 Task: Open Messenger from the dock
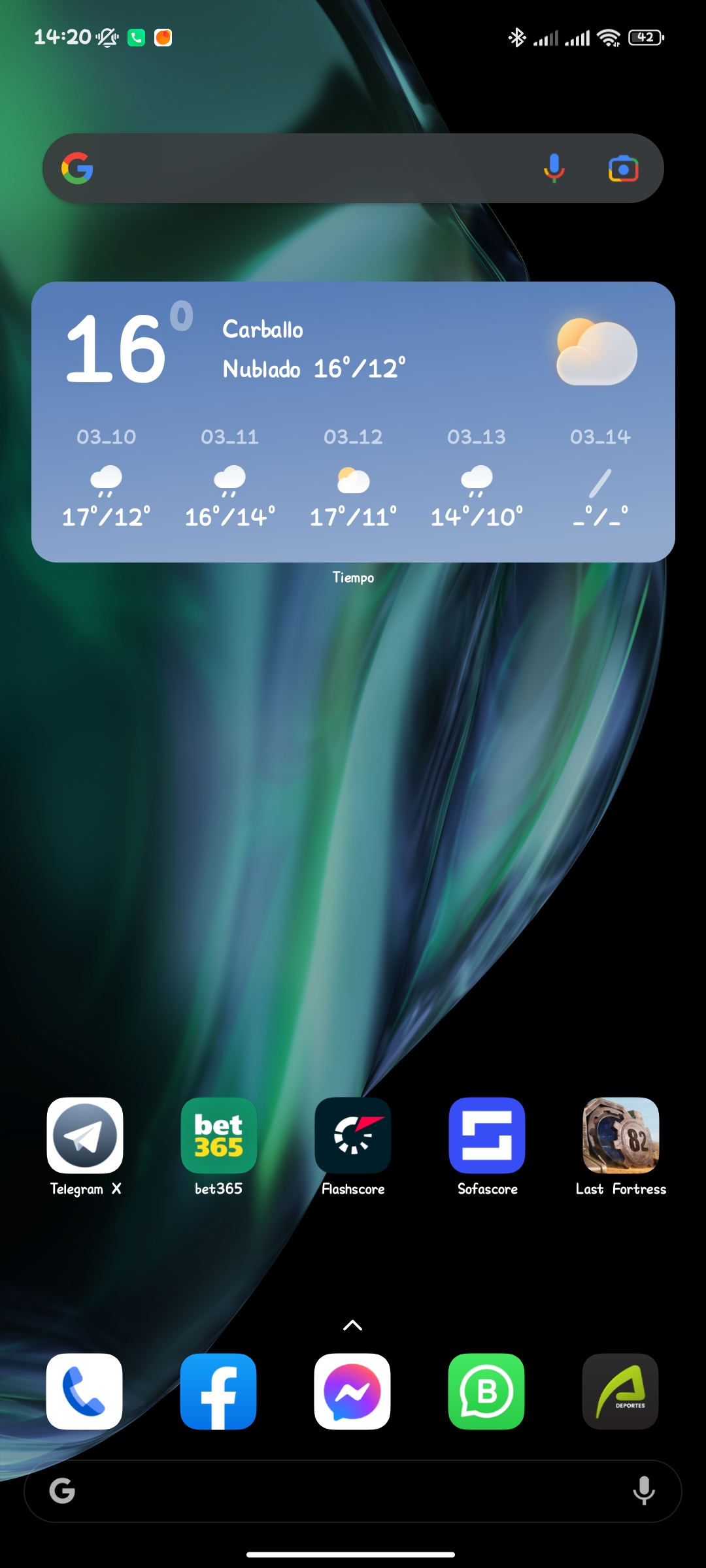coord(352,1392)
